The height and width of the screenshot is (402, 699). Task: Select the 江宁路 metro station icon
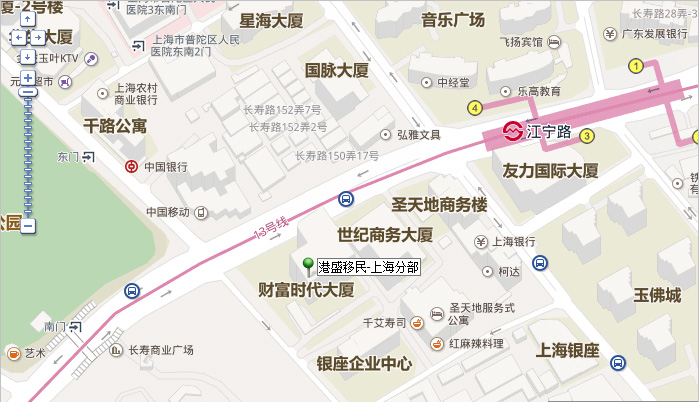tap(511, 131)
